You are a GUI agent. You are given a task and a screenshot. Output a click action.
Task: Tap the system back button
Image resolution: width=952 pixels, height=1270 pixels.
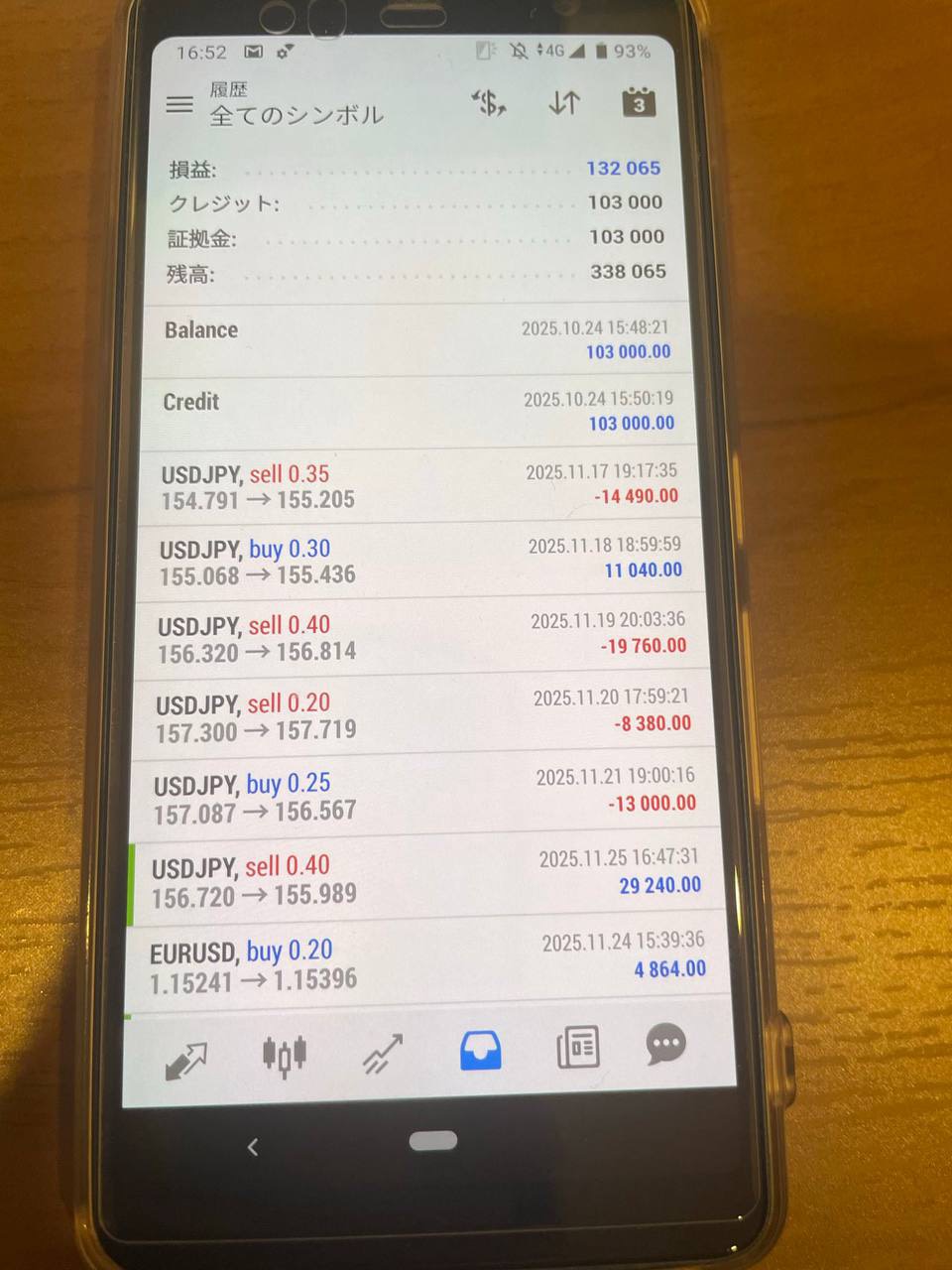point(253,1147)
